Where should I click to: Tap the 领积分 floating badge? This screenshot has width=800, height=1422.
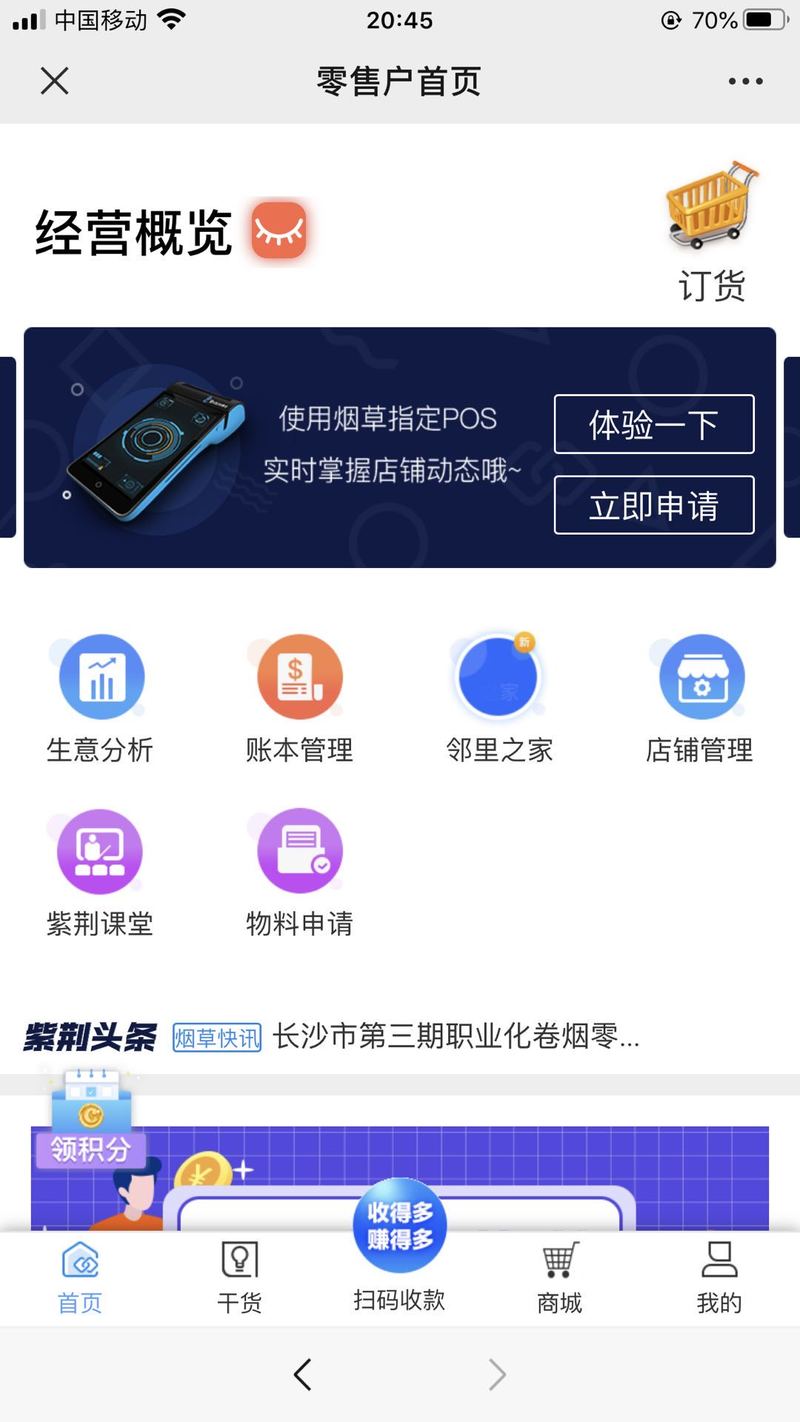(x=91, y=1117)
